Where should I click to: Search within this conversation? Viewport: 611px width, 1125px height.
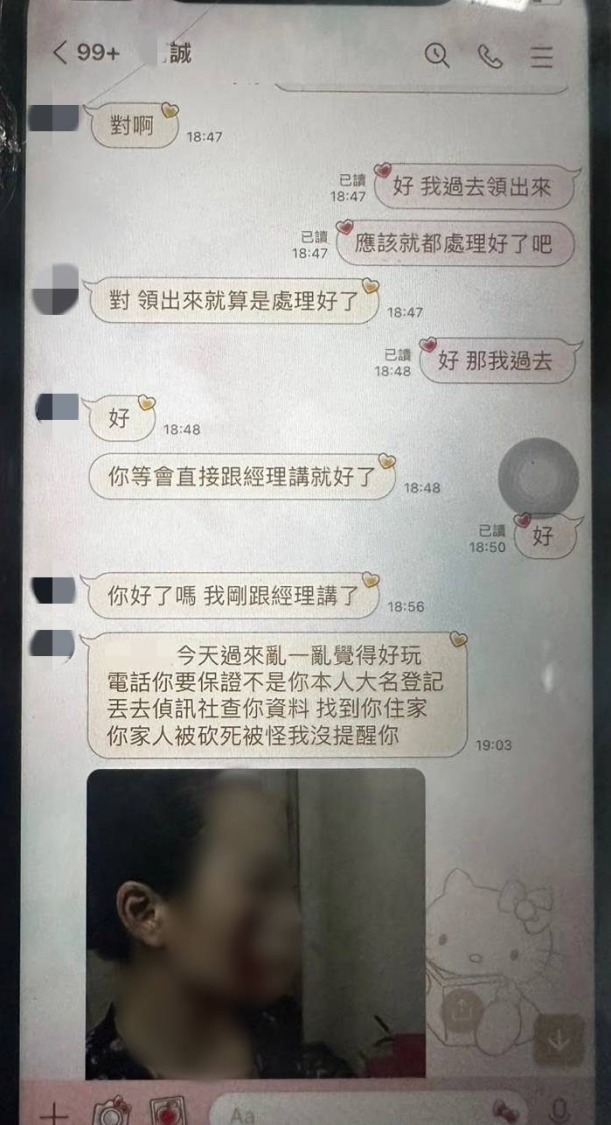tap(437, 56)
